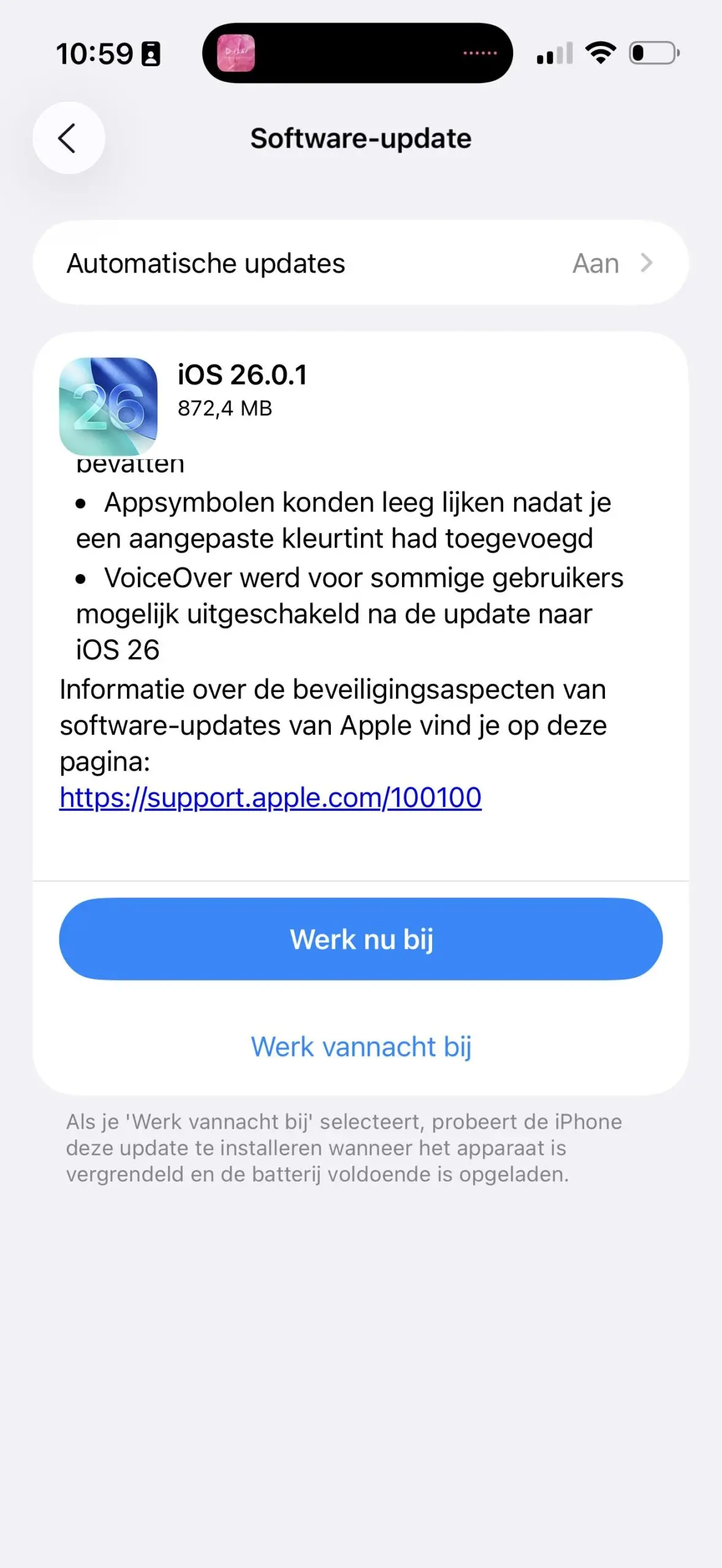Tap the "Aan" status label
Viewport: 722px width, 1568px height.
pos(595,263)
